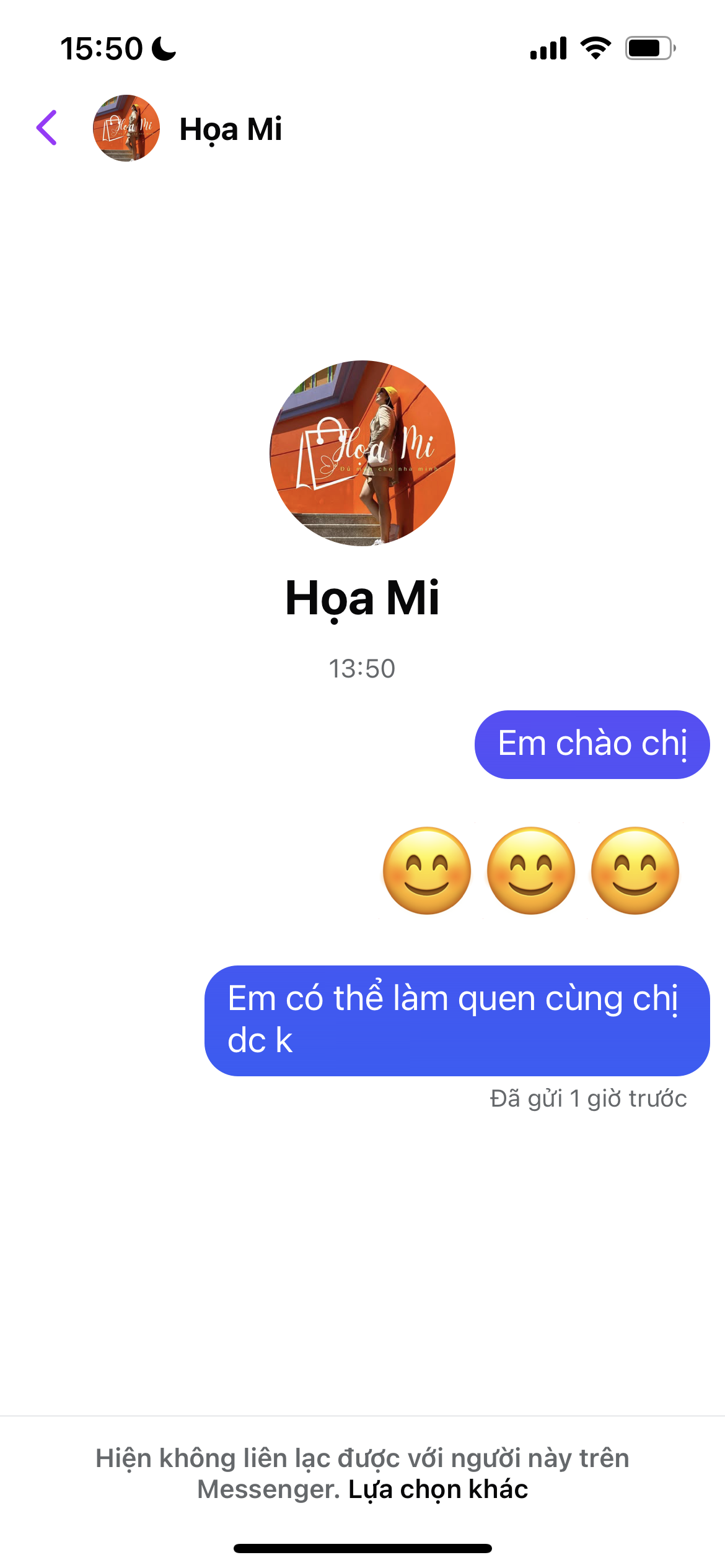Go back using the purple arrow
This screenshot has height=1568, width=725.
click(47, 128)
